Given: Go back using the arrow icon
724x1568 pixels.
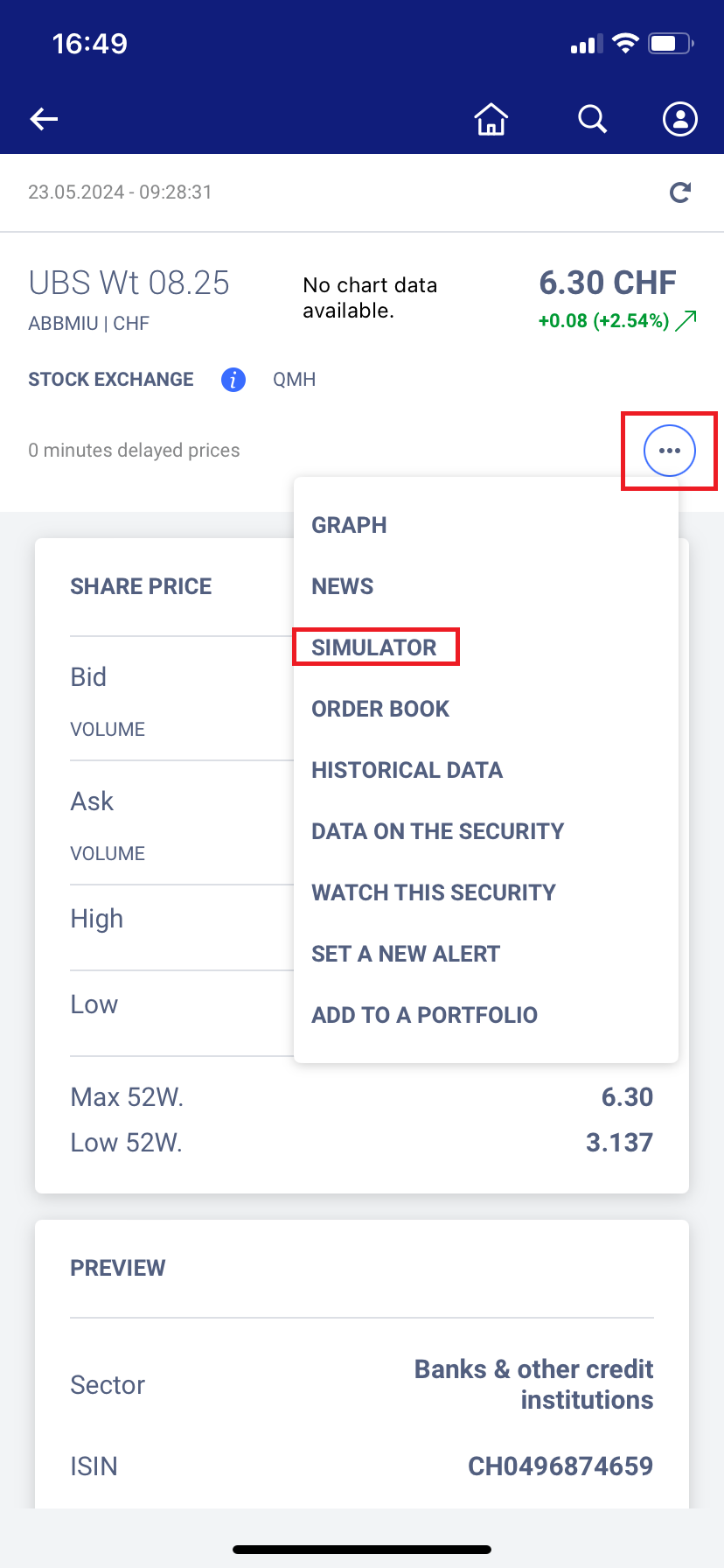Looking at the screenshot, I should [x=44, y=119].
